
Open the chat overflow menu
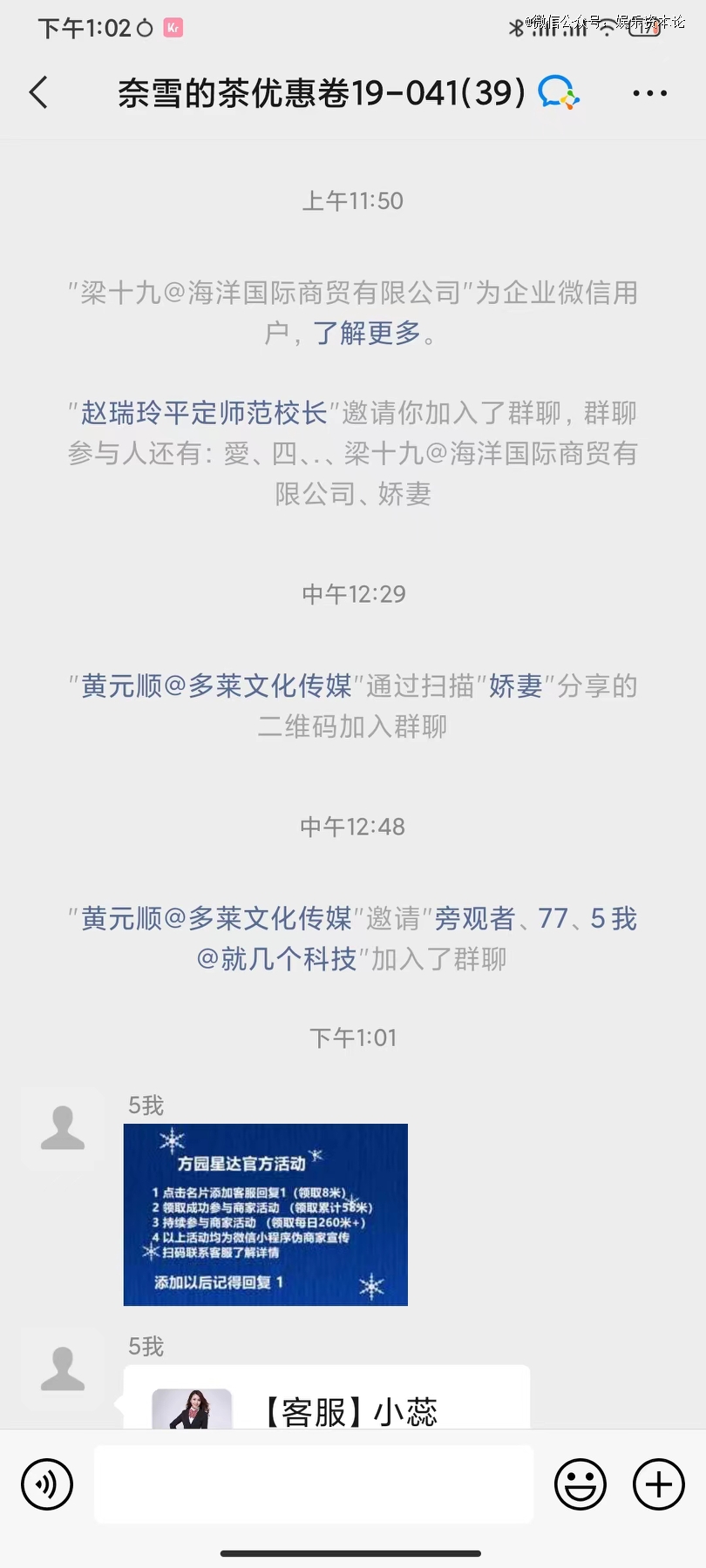pyautogui.click(x=649, y=92)
